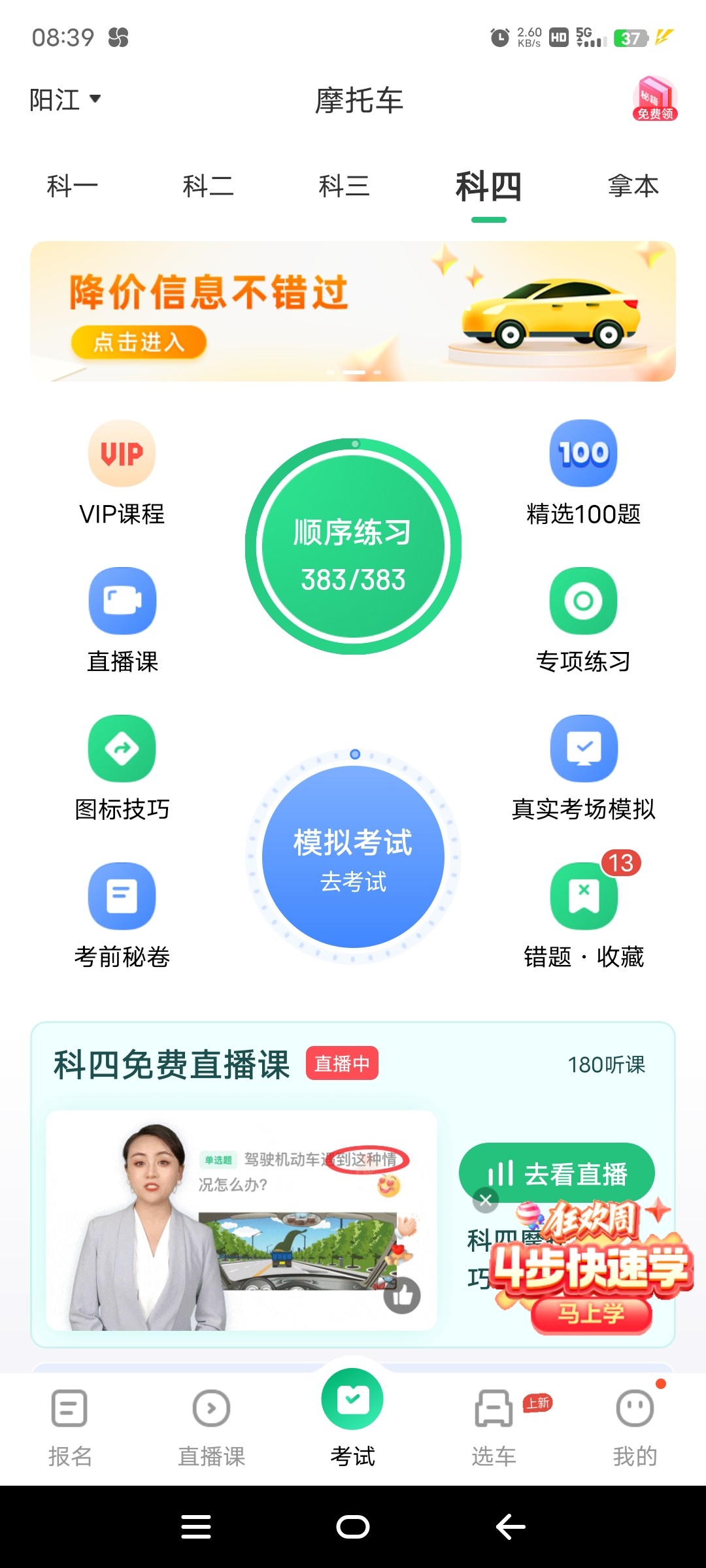Viewport: 706px width, 1568px height.
Task: Select the 拿本 tab
Action: pos(633,186)
